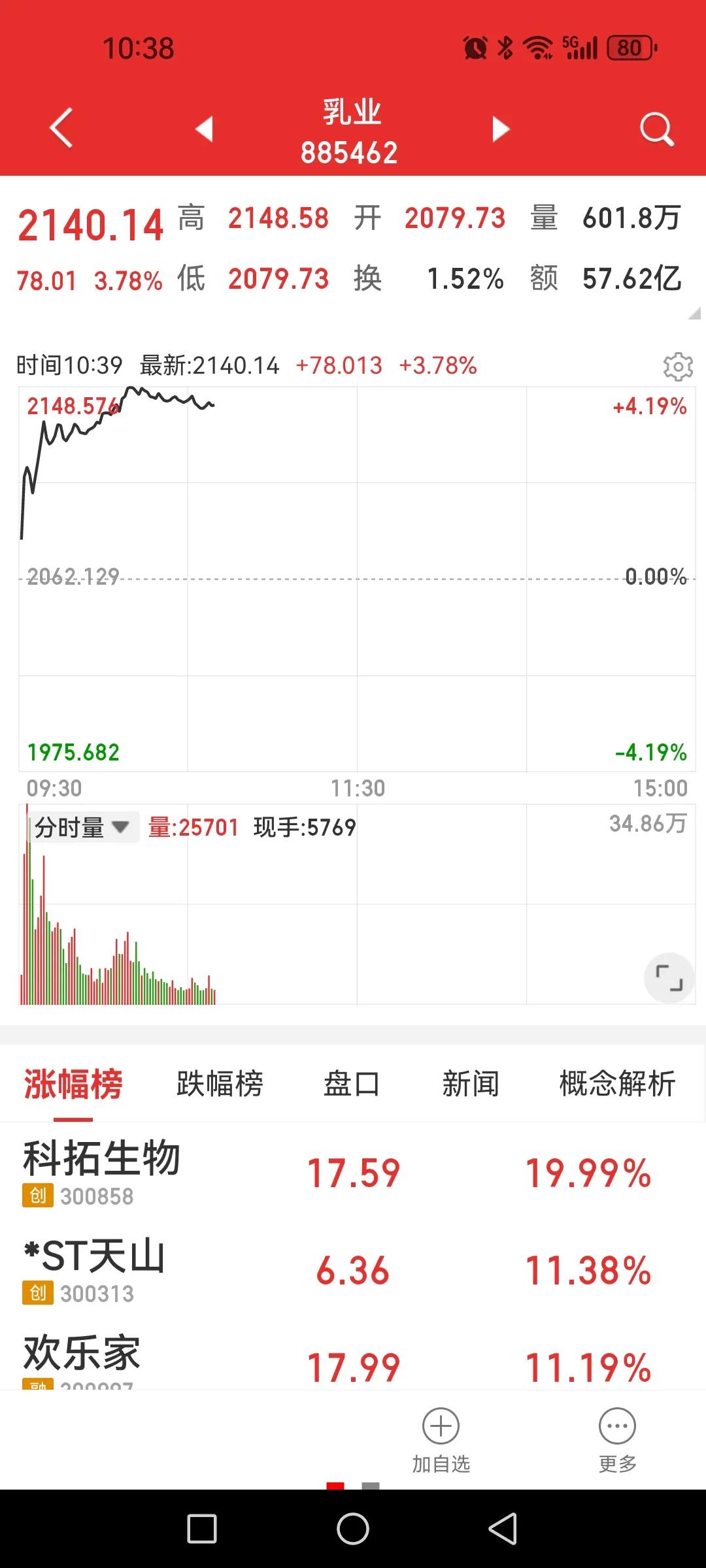Viewport: 706px width, 1568px height.
Task: Open the search magnifier icon
Action: (657, 129)
